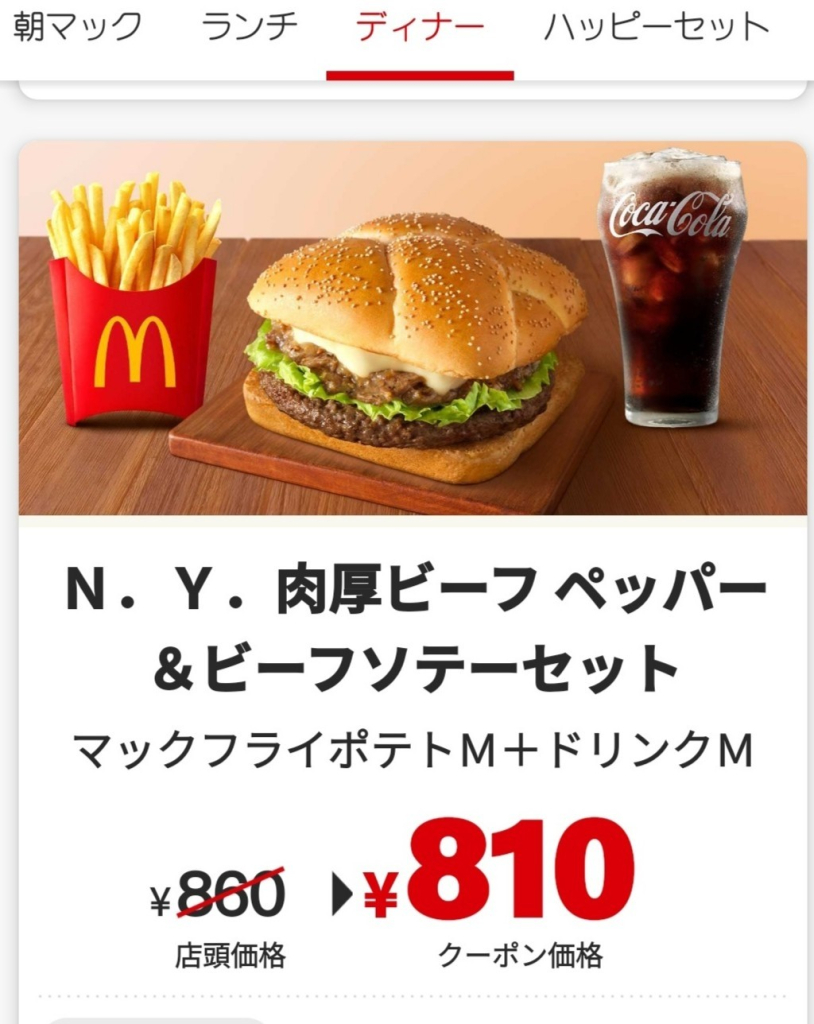Open the ハッピーセット tab
Image resolution: width=814 pixels, height=1024 pixels.
(x=656, y=28)
